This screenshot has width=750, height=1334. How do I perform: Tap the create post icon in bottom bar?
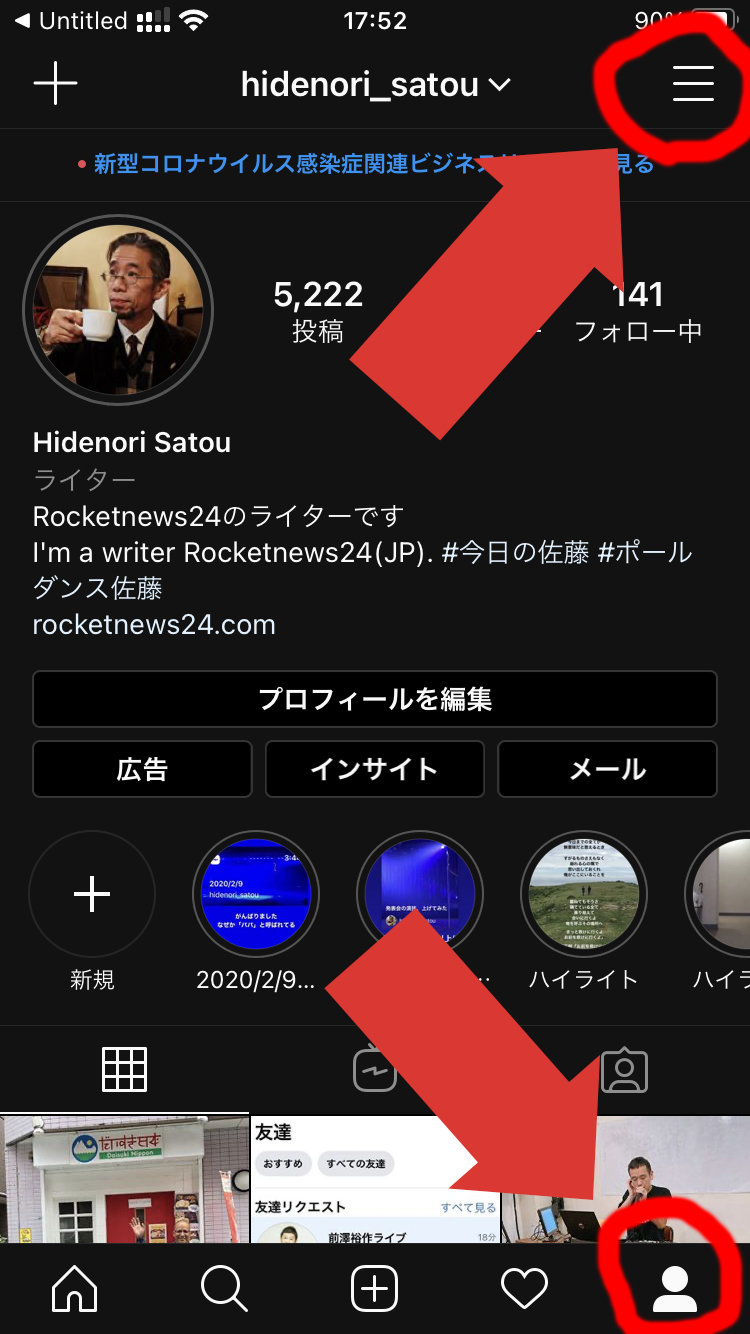click(x=374, y=1290)
